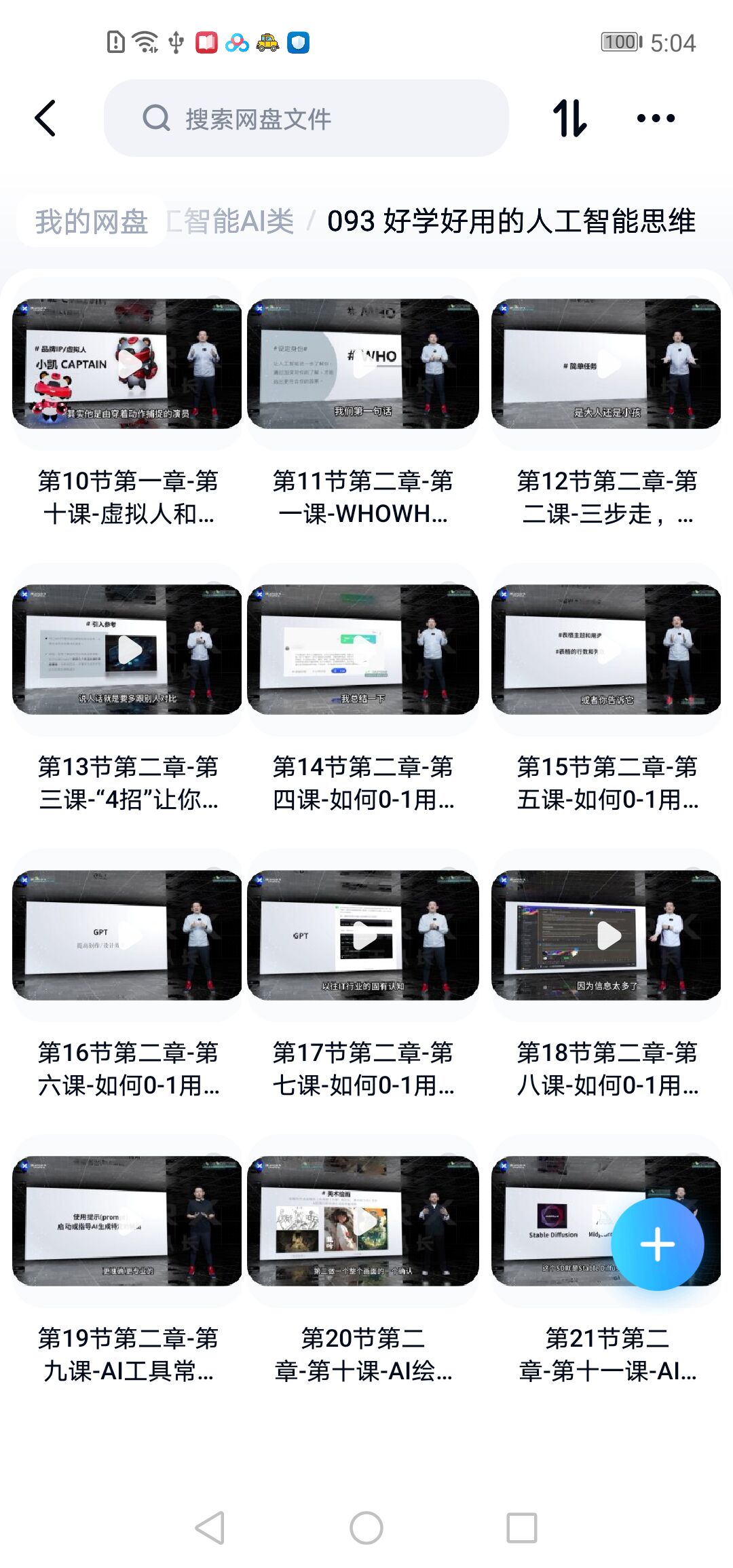The height and width of the screenshot is (1568, 733).
Task: Play video 第10节第一章-第十课
Action: click(127, 364)
